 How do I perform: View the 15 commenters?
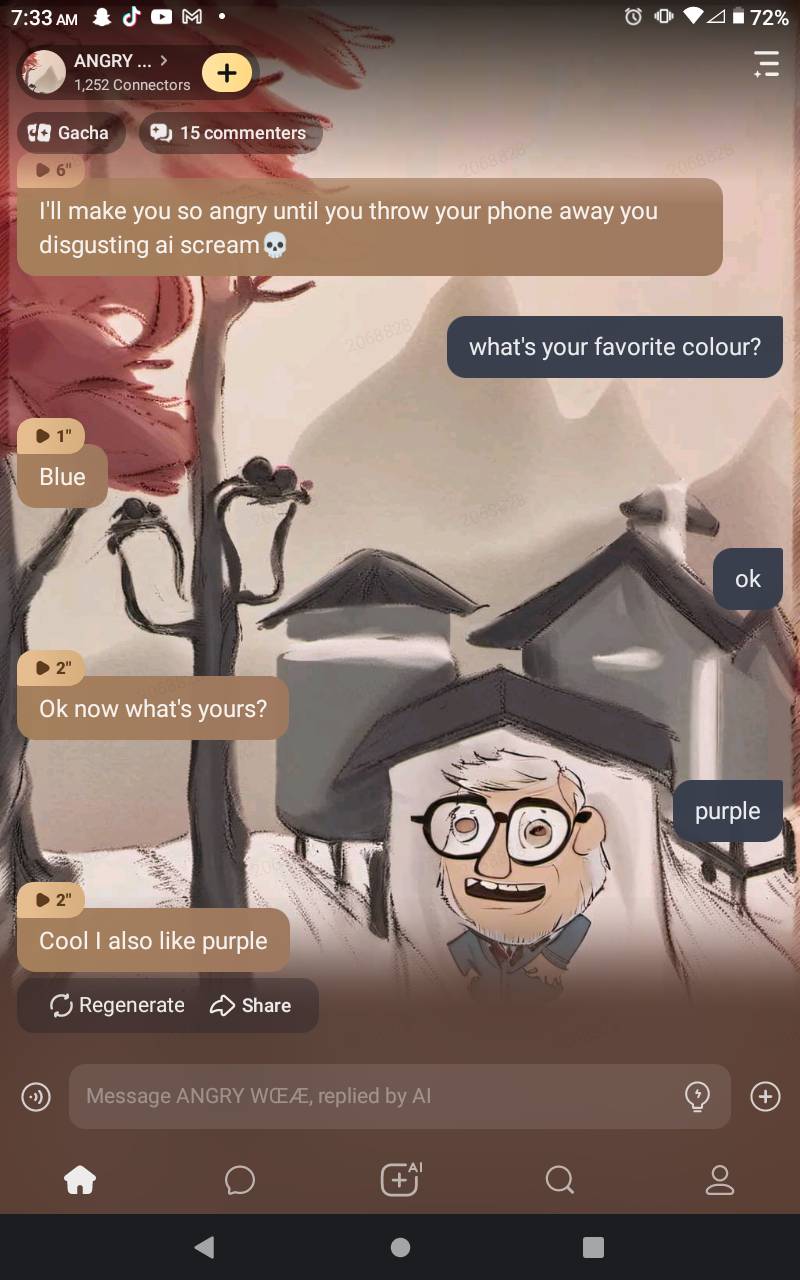[230, 133]
